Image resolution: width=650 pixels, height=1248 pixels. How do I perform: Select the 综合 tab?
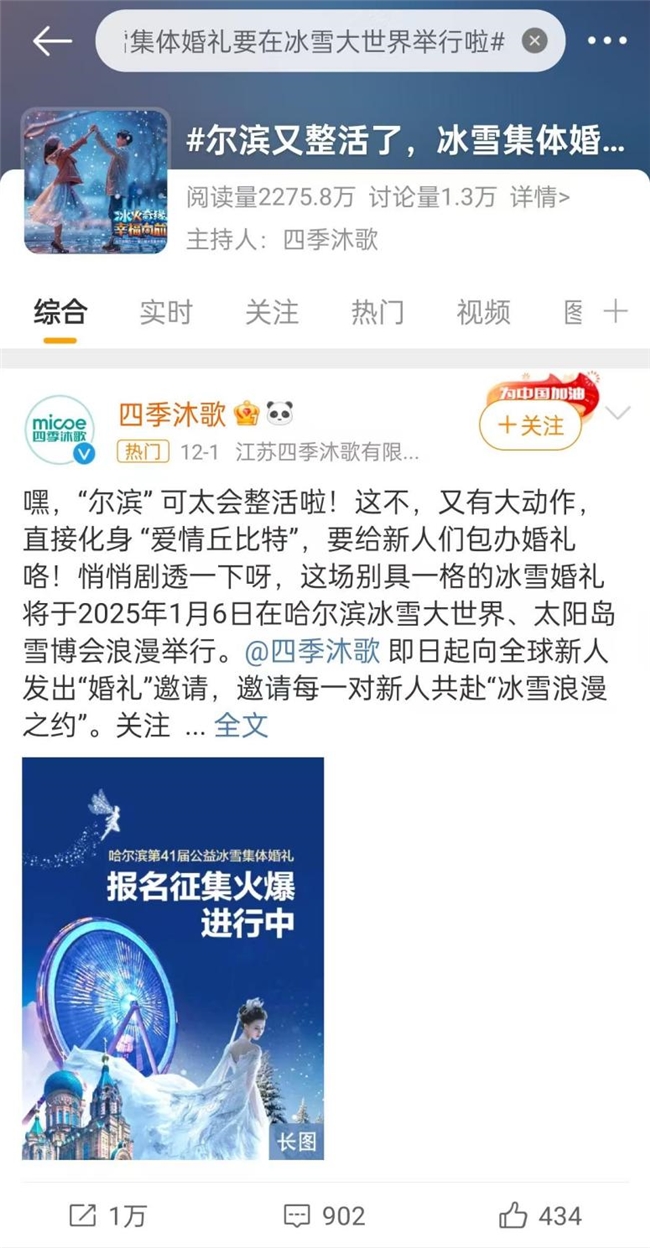pyautogui.click(x=60, y=312)
